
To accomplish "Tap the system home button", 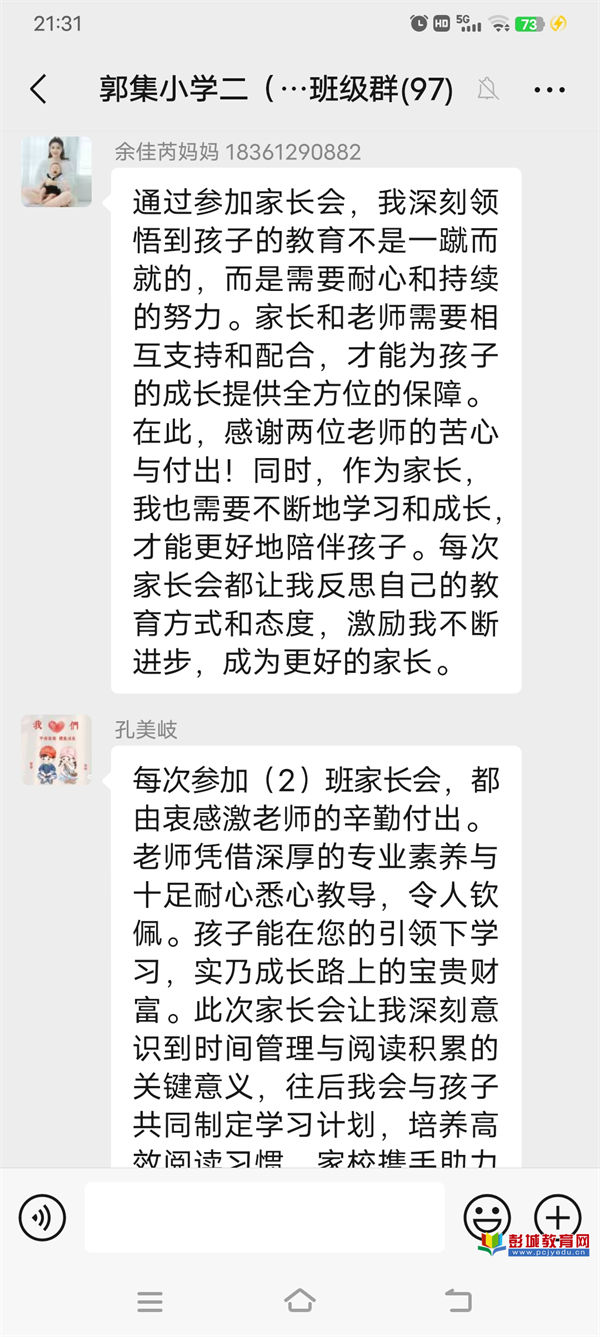I will point(299,1300).
